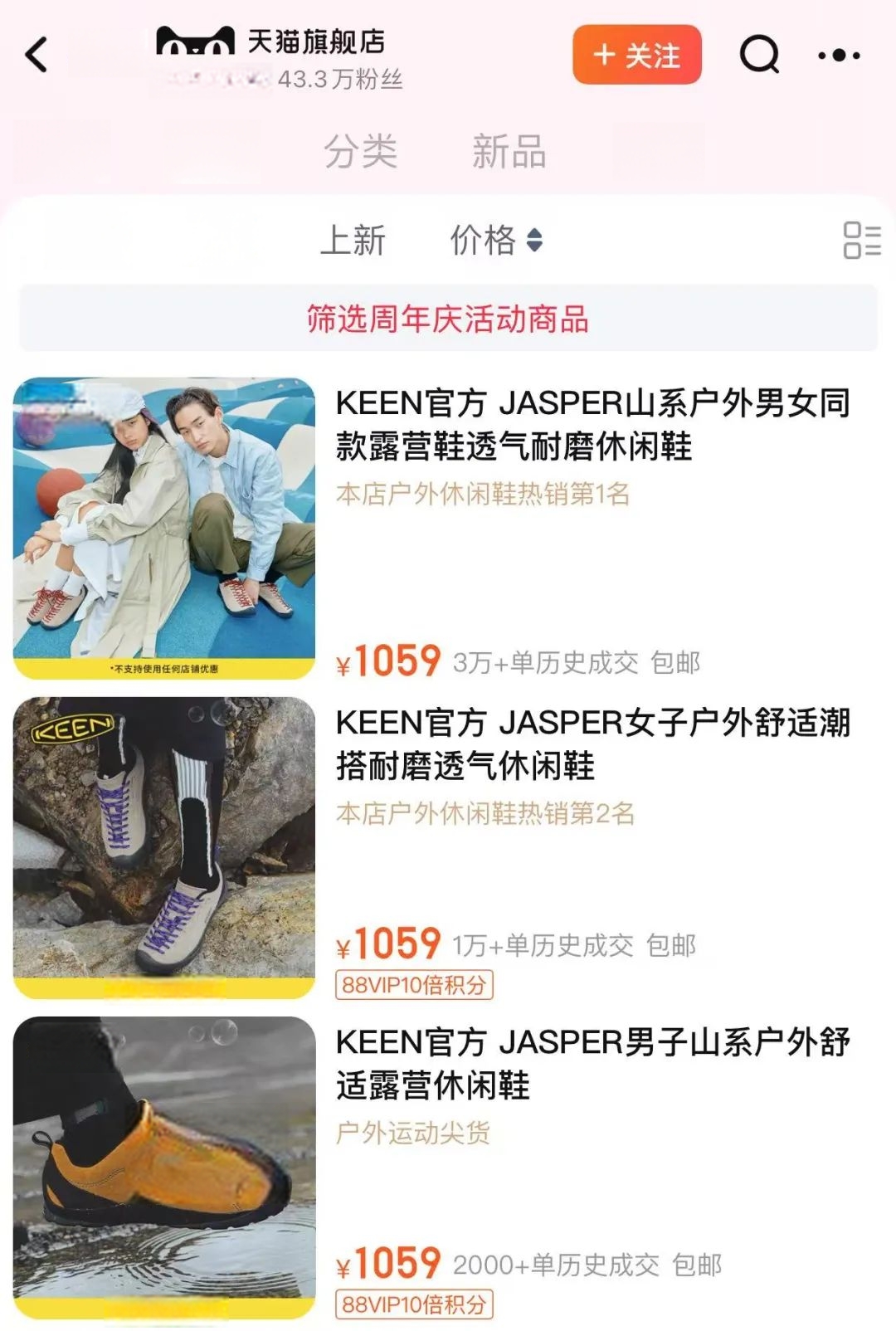Switch to the 新品 tab
The image size is (896, 1331).
pyautogui.click(x=509, y=152)
